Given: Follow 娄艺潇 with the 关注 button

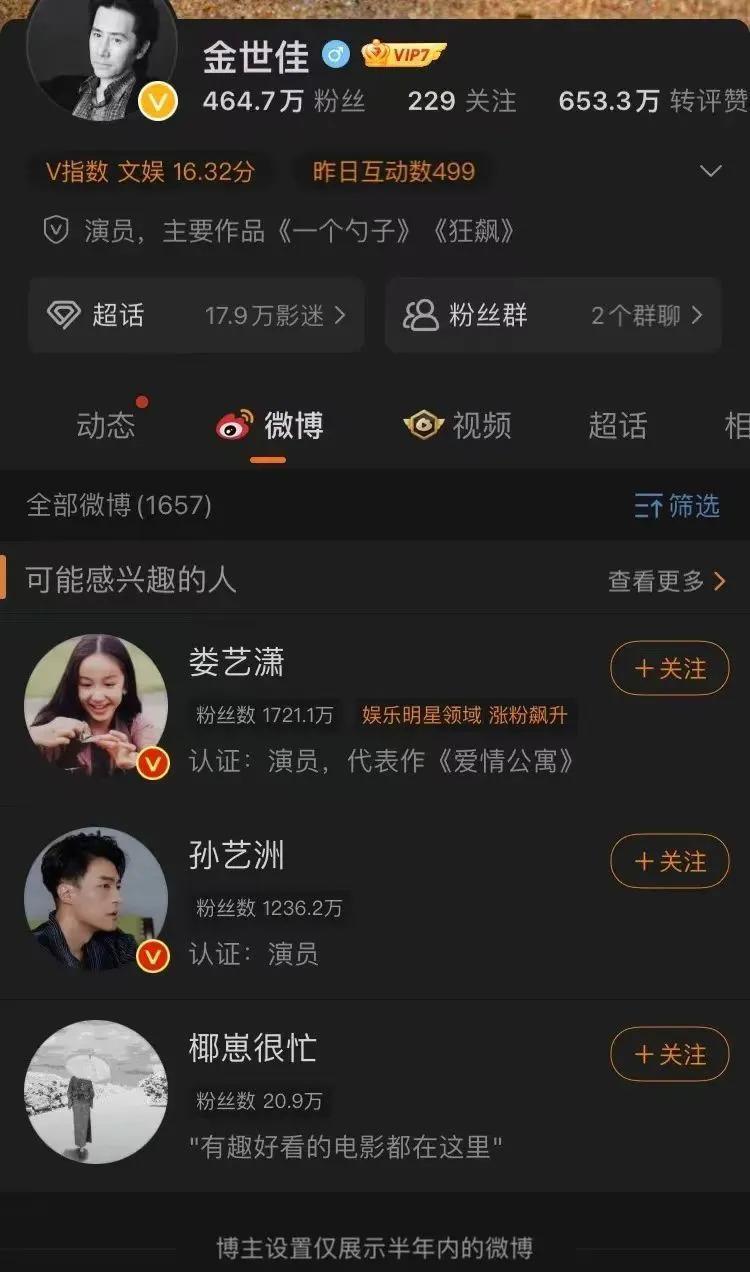Looking at the screenshot, I should pyautogui.click(x=669, y=668).
